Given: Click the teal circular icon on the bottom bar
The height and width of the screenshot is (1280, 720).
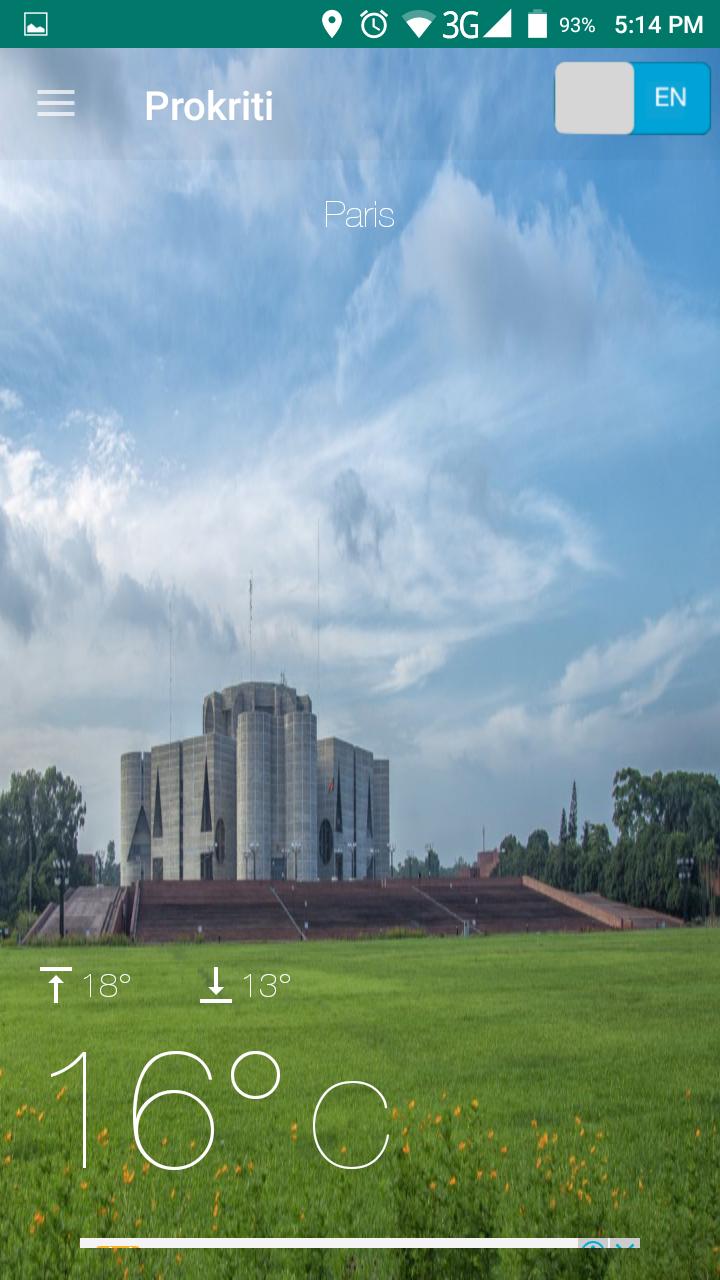Looking at the screenshot, I should coord(591,1246).
